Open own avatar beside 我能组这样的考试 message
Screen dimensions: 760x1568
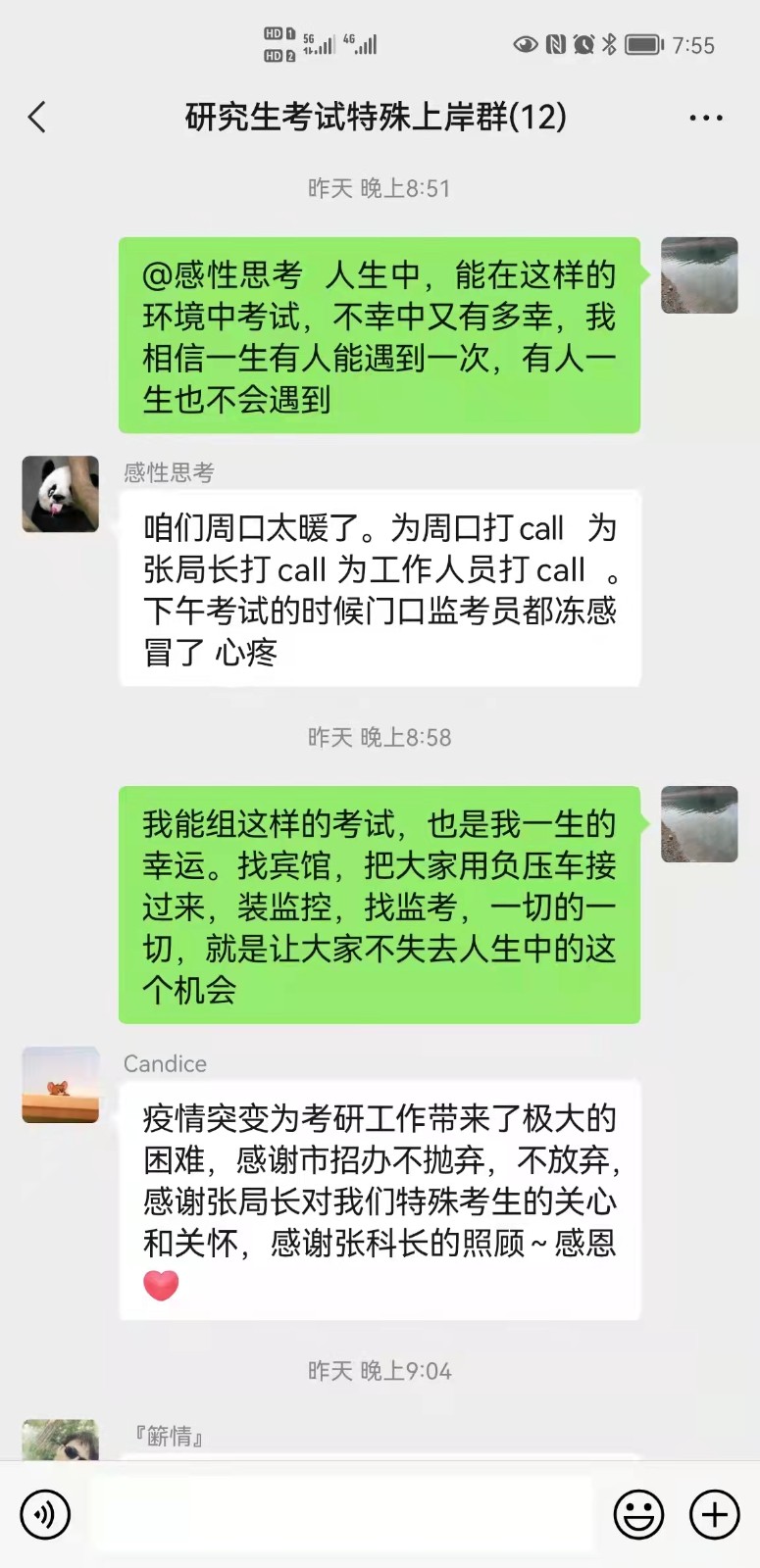point(698,824)
